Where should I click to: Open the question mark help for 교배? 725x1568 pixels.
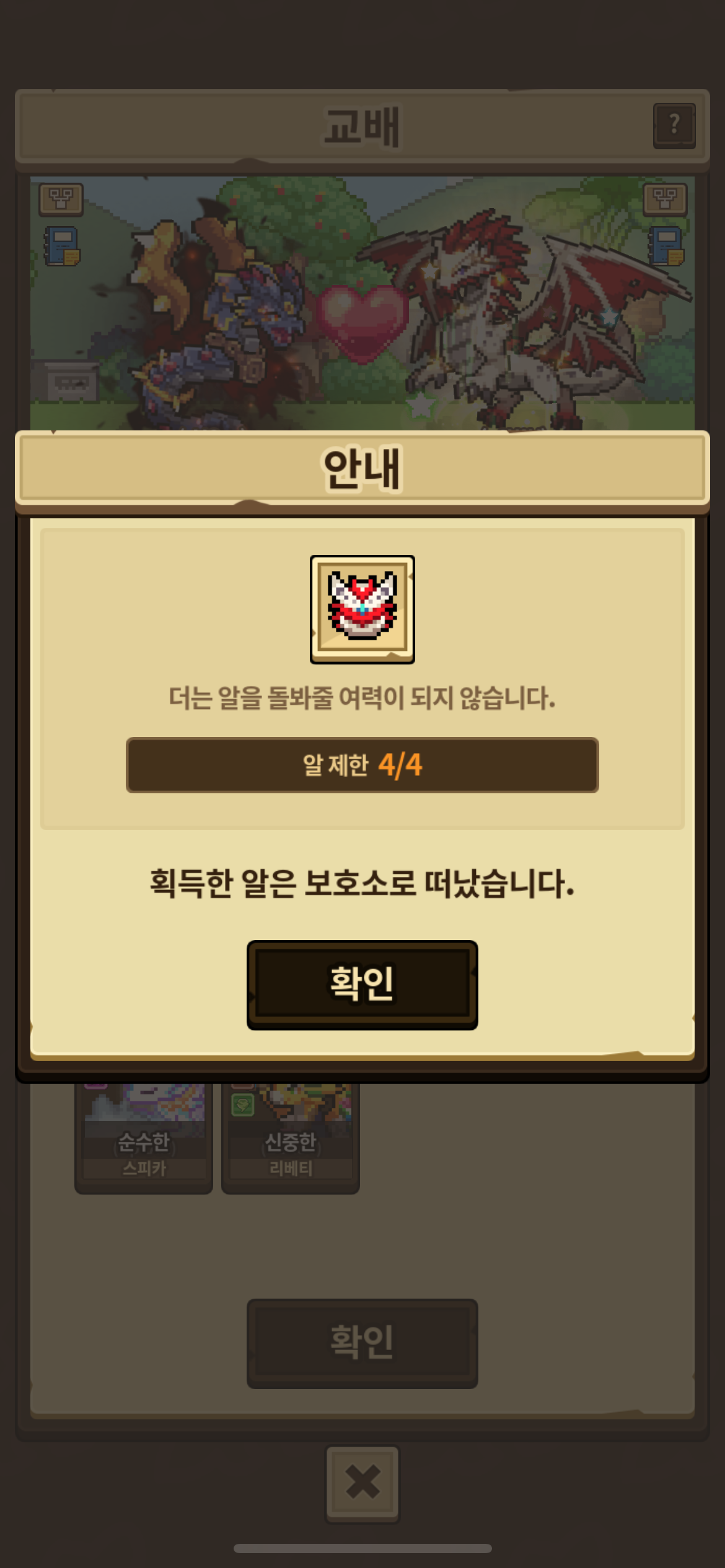[x=674, y=126]
